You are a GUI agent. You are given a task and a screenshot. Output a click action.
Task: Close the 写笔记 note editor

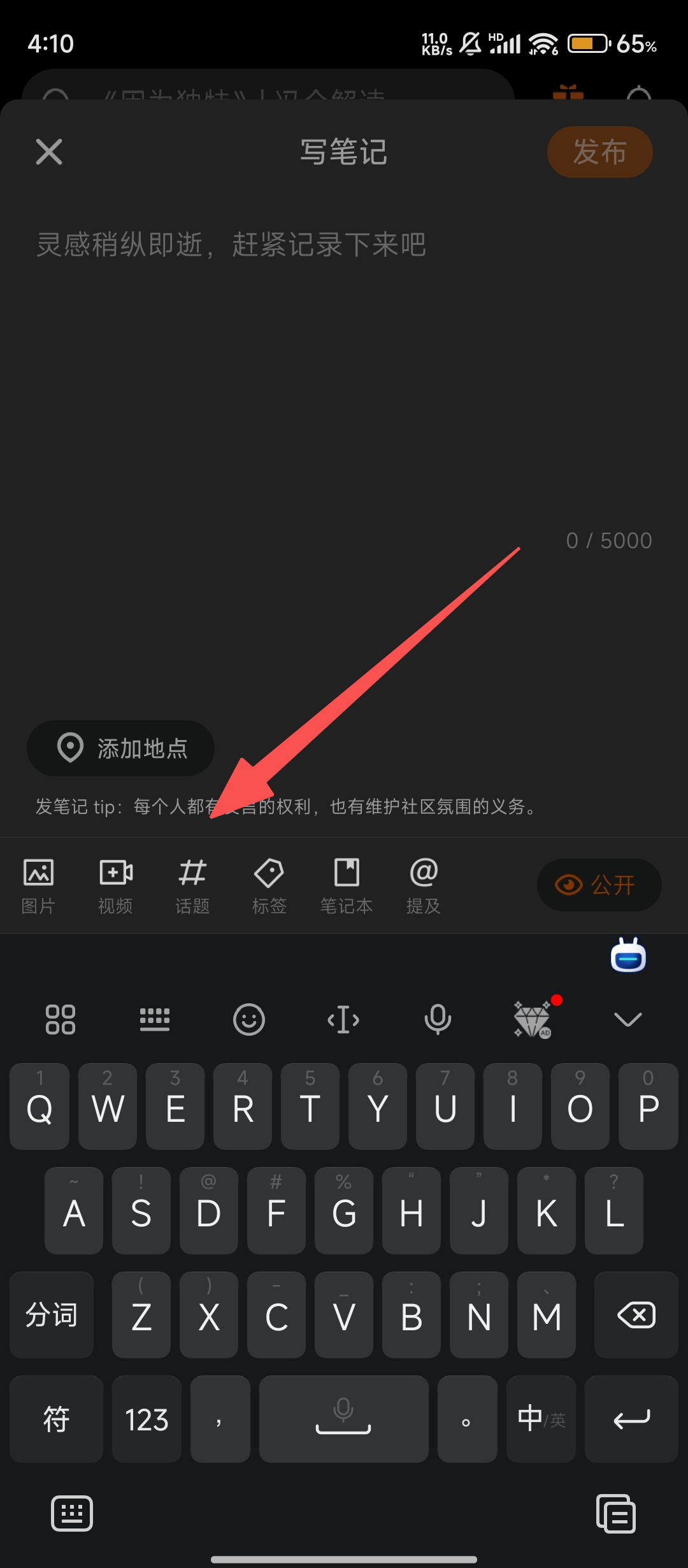49,152
